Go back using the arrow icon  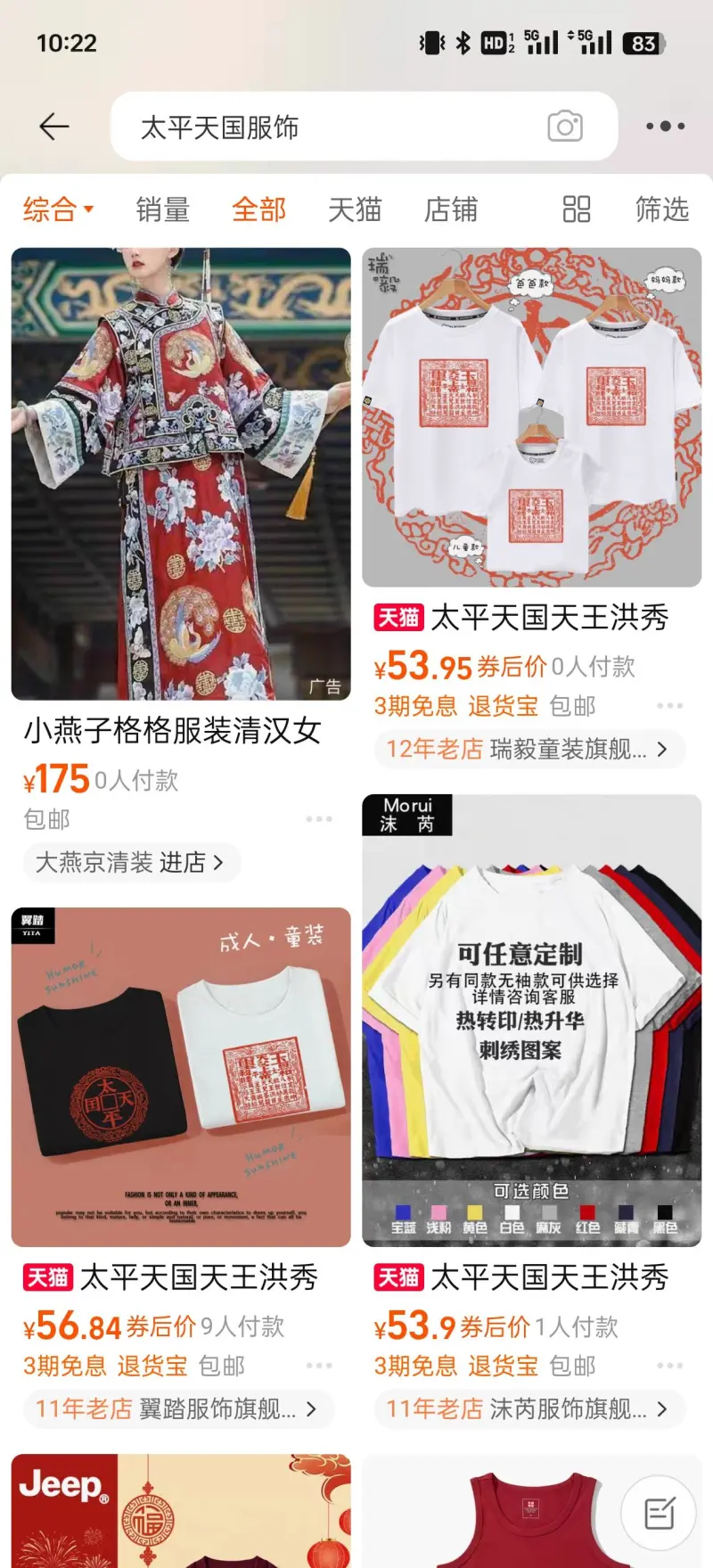click(x=54, y=127)
